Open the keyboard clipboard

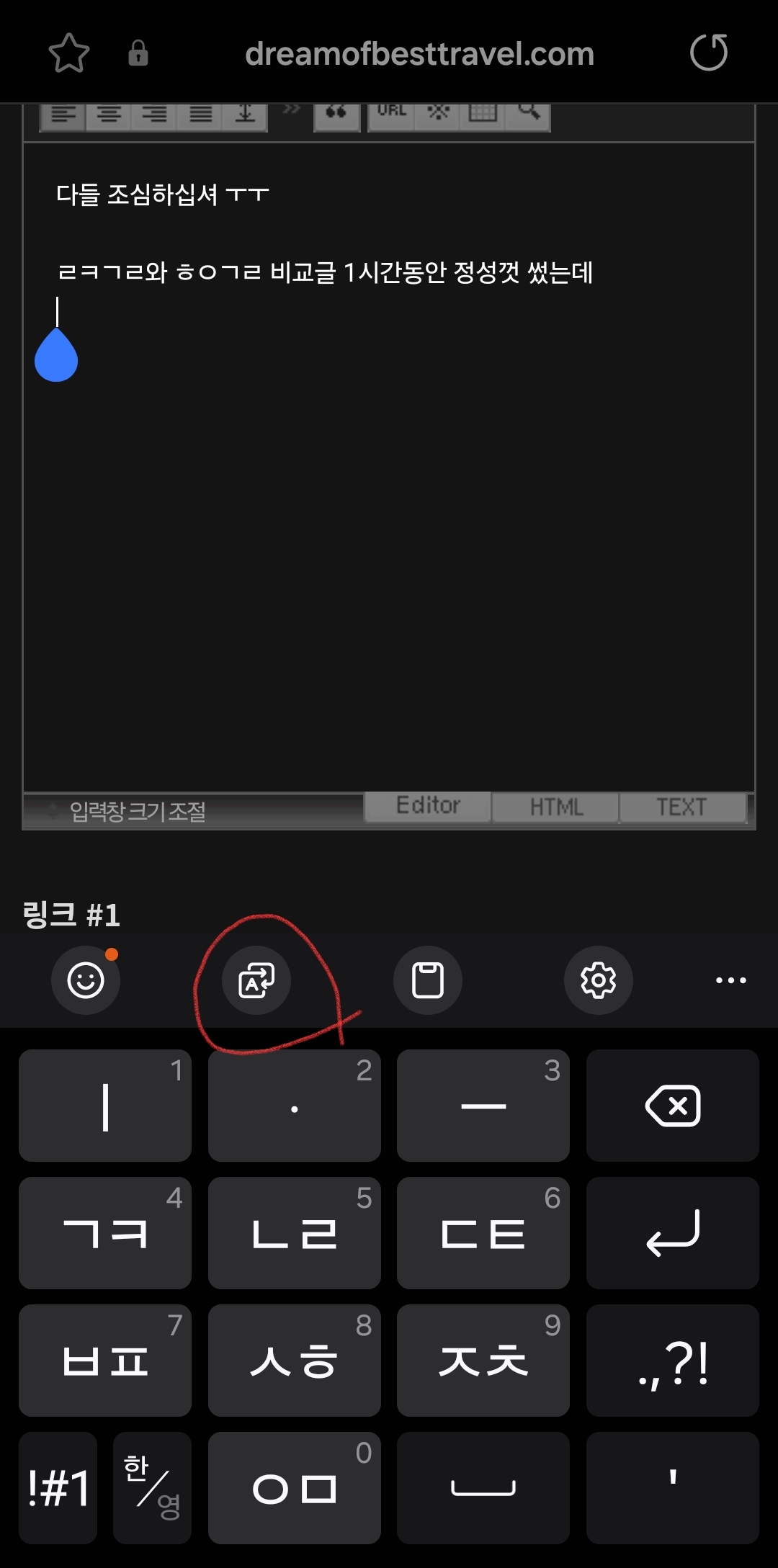click(x=428, y=980)
